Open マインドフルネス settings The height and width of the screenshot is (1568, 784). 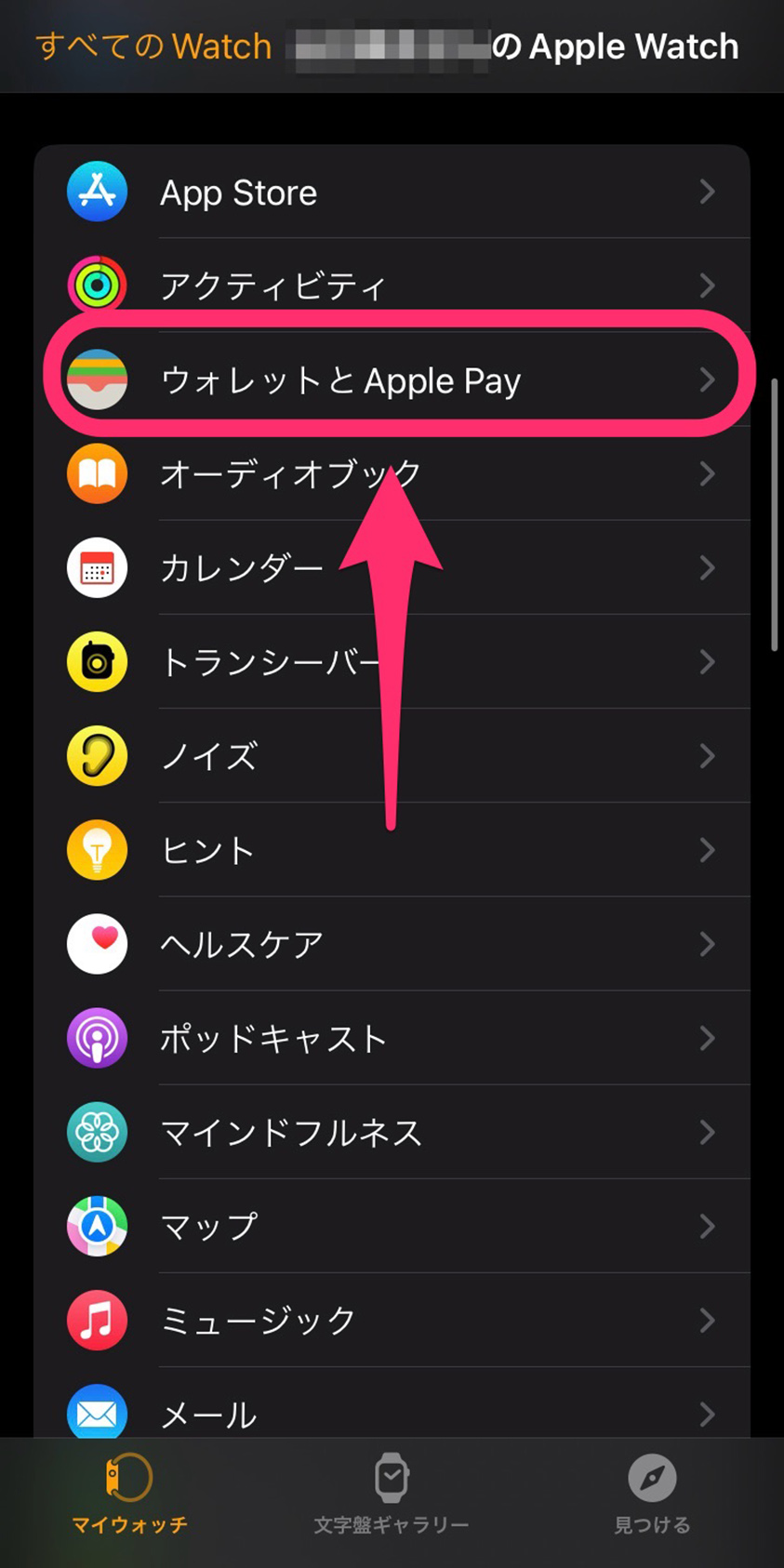[x=391, y=1132]
